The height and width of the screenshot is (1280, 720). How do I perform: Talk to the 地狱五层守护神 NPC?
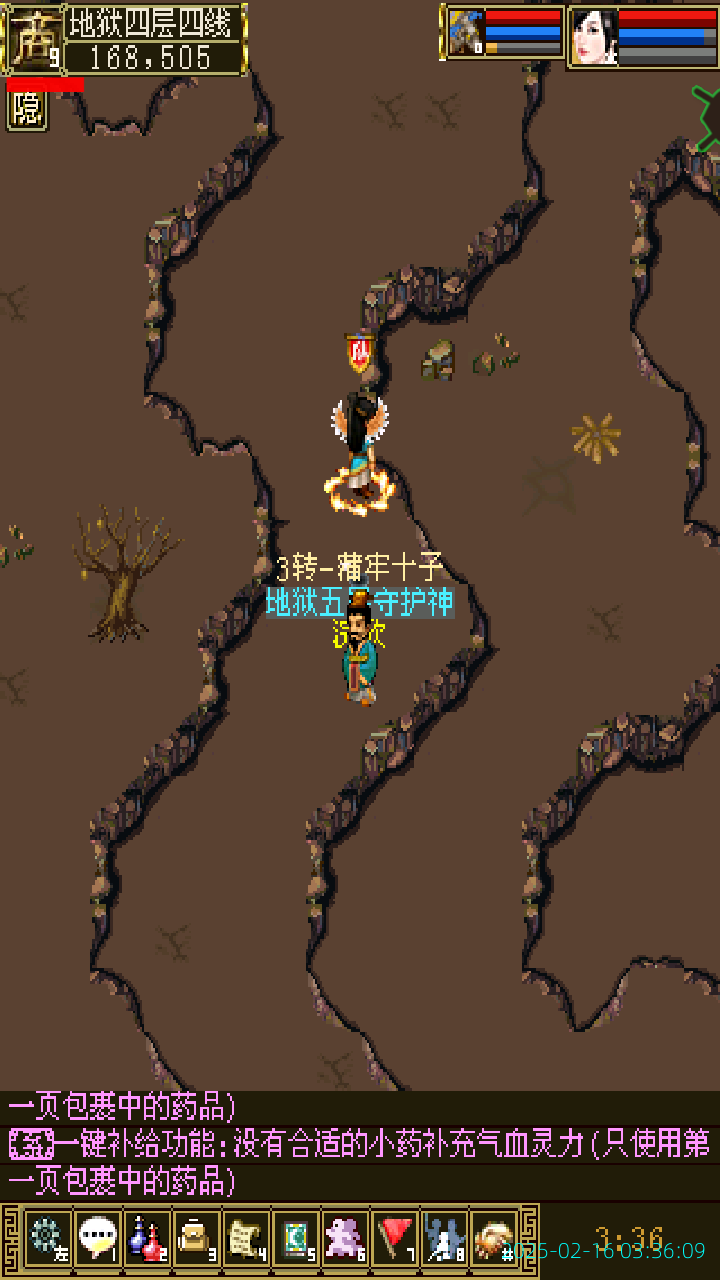point(358,655)
